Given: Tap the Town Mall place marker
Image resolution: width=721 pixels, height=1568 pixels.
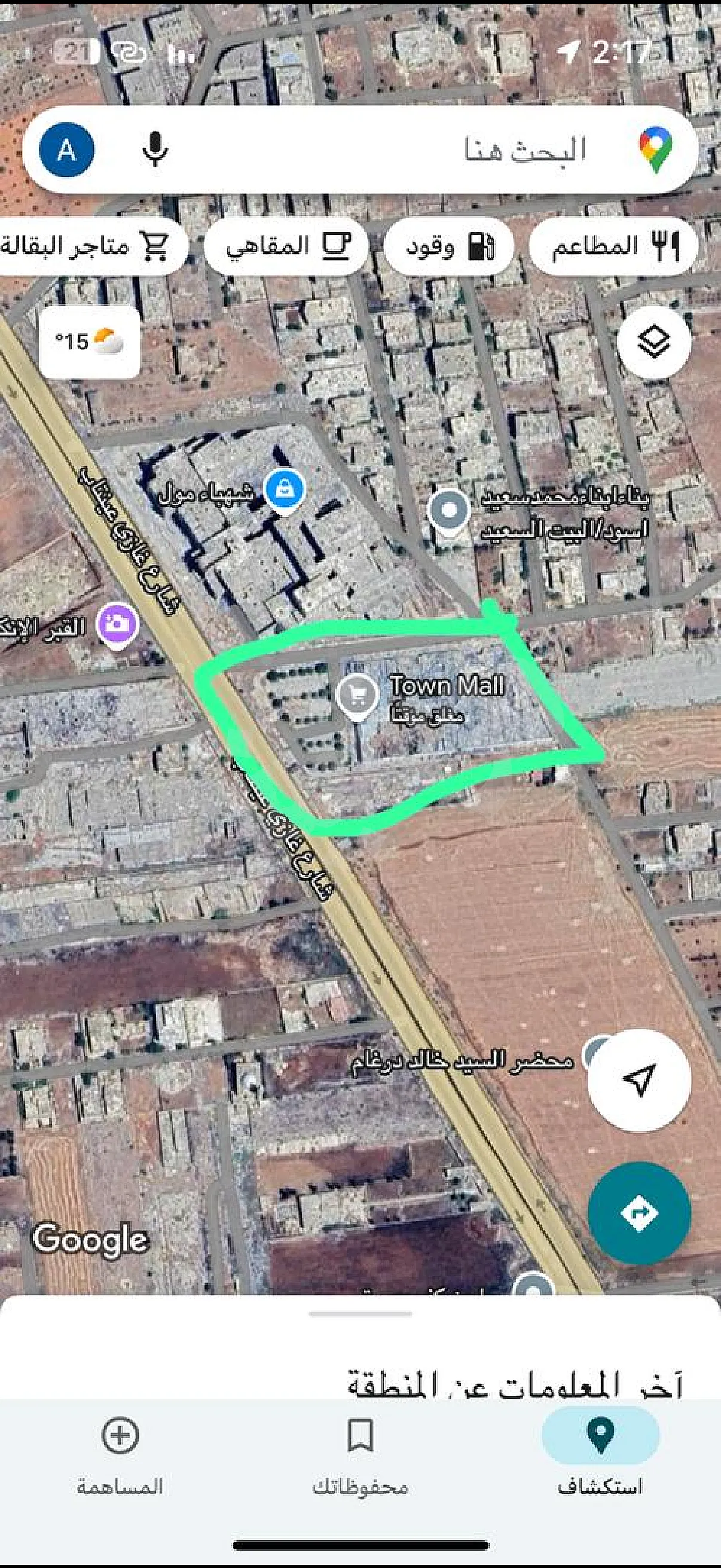Looking at the screenshot, I should coord(358,694).
